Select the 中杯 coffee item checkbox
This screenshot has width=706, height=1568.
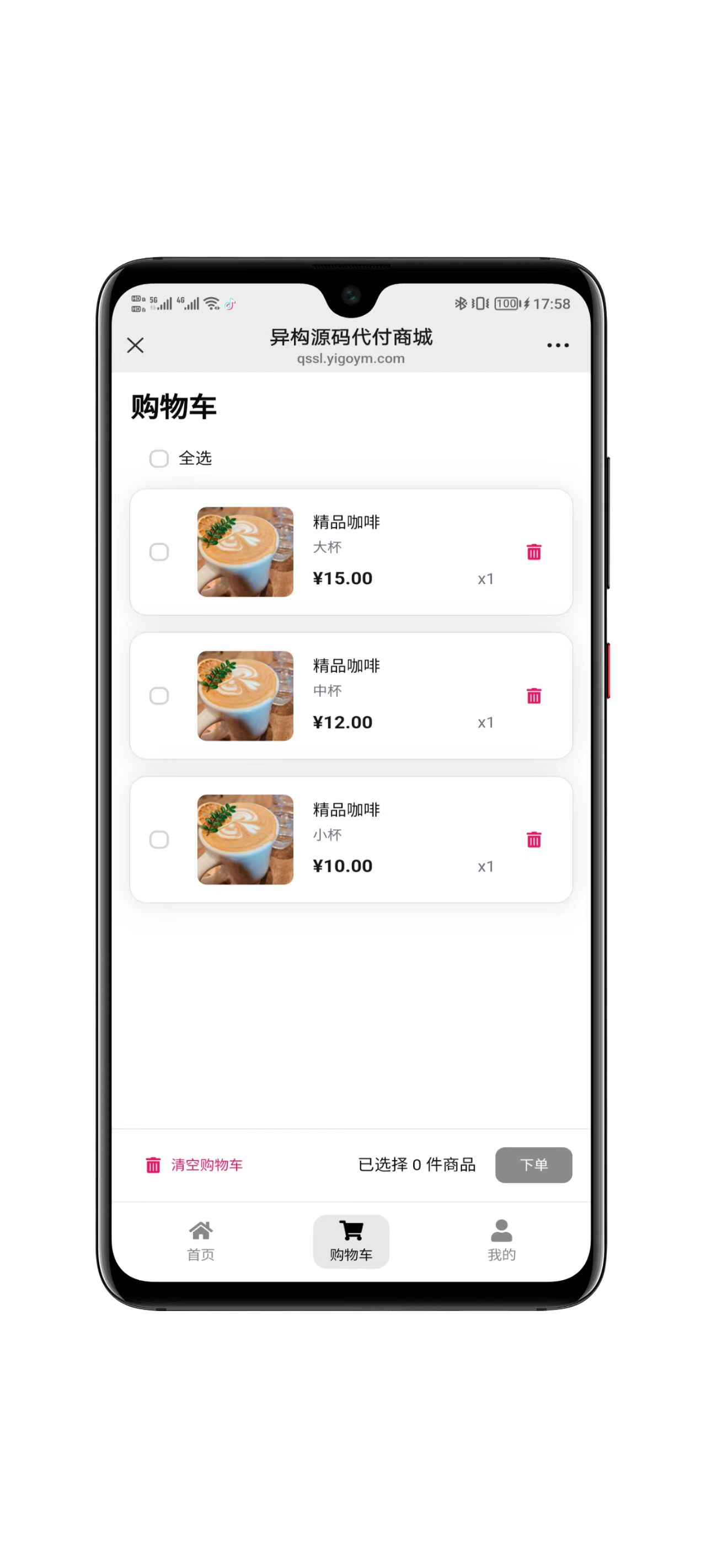click(159, 696)
